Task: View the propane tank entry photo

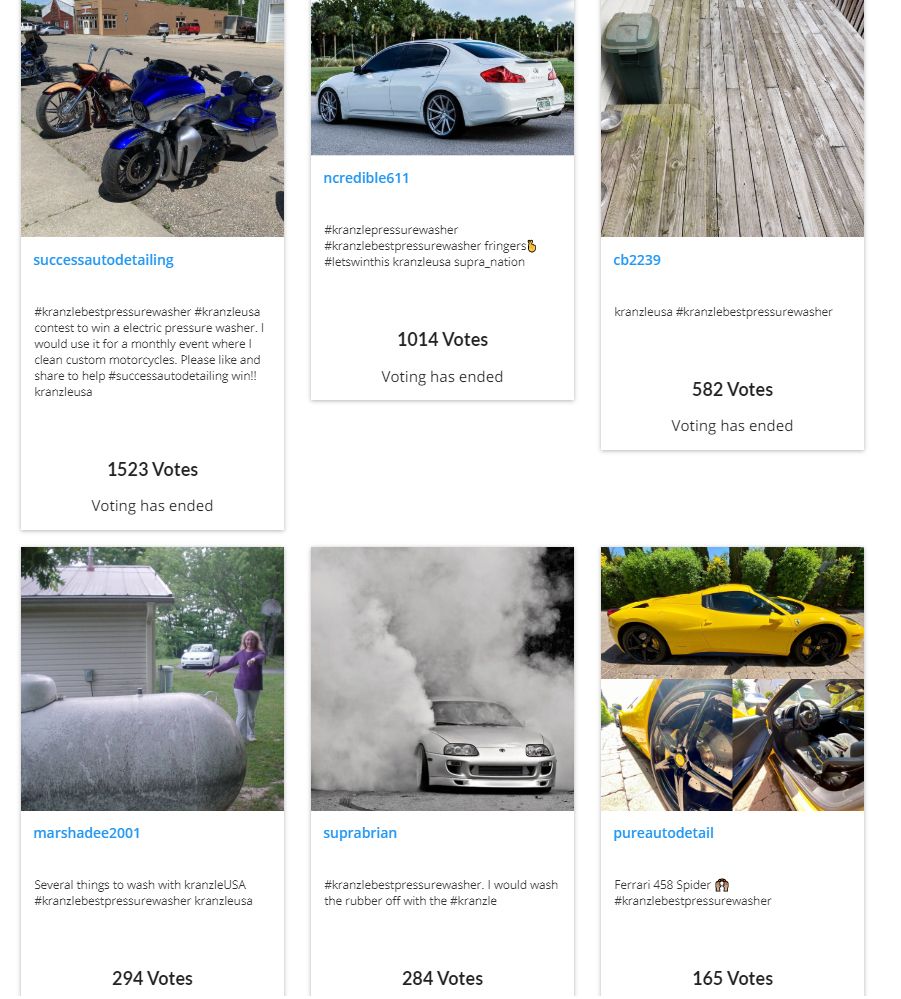Action: click(152, 678)
